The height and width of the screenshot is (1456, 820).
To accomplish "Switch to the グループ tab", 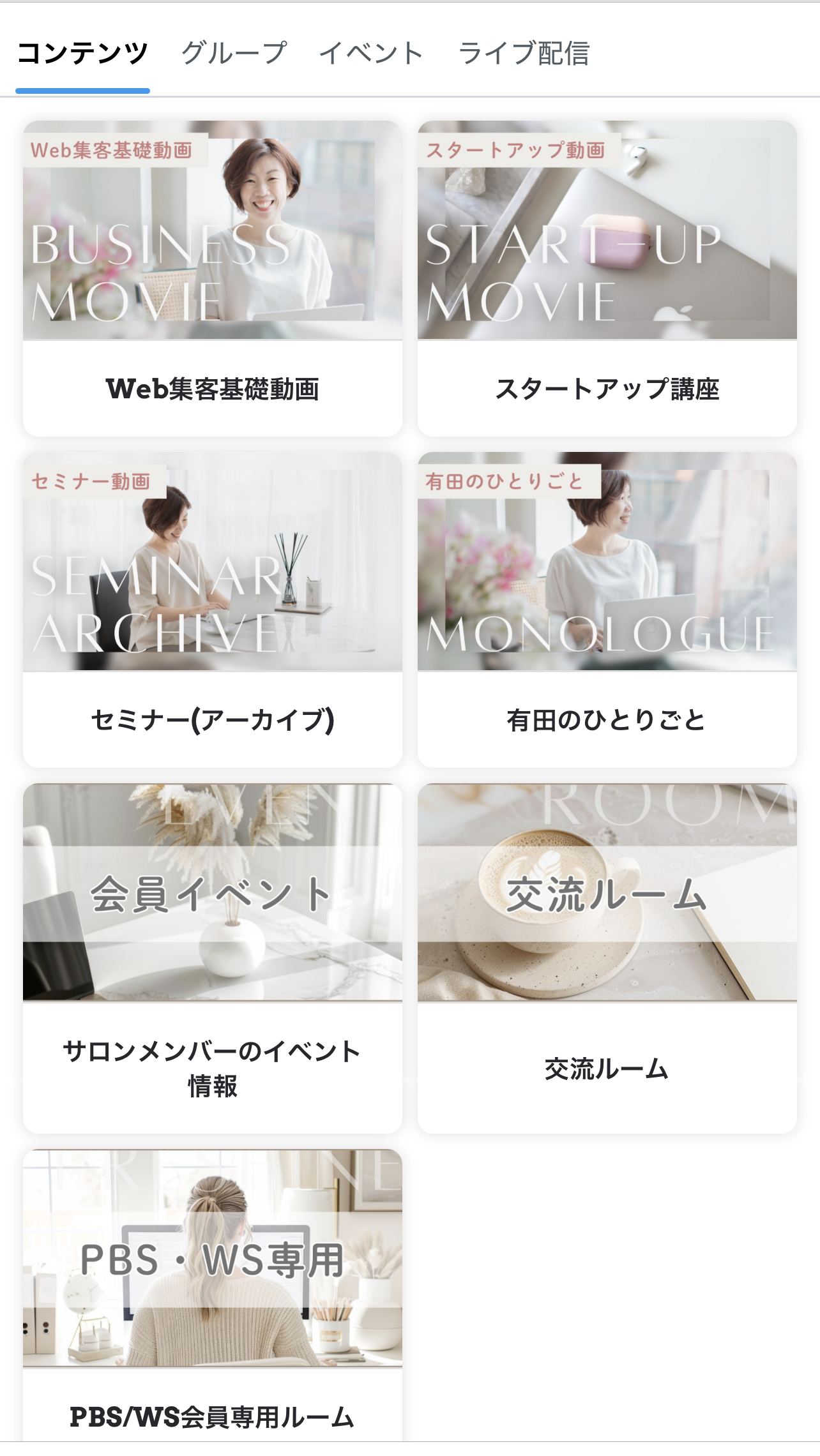I will (234, 54).
